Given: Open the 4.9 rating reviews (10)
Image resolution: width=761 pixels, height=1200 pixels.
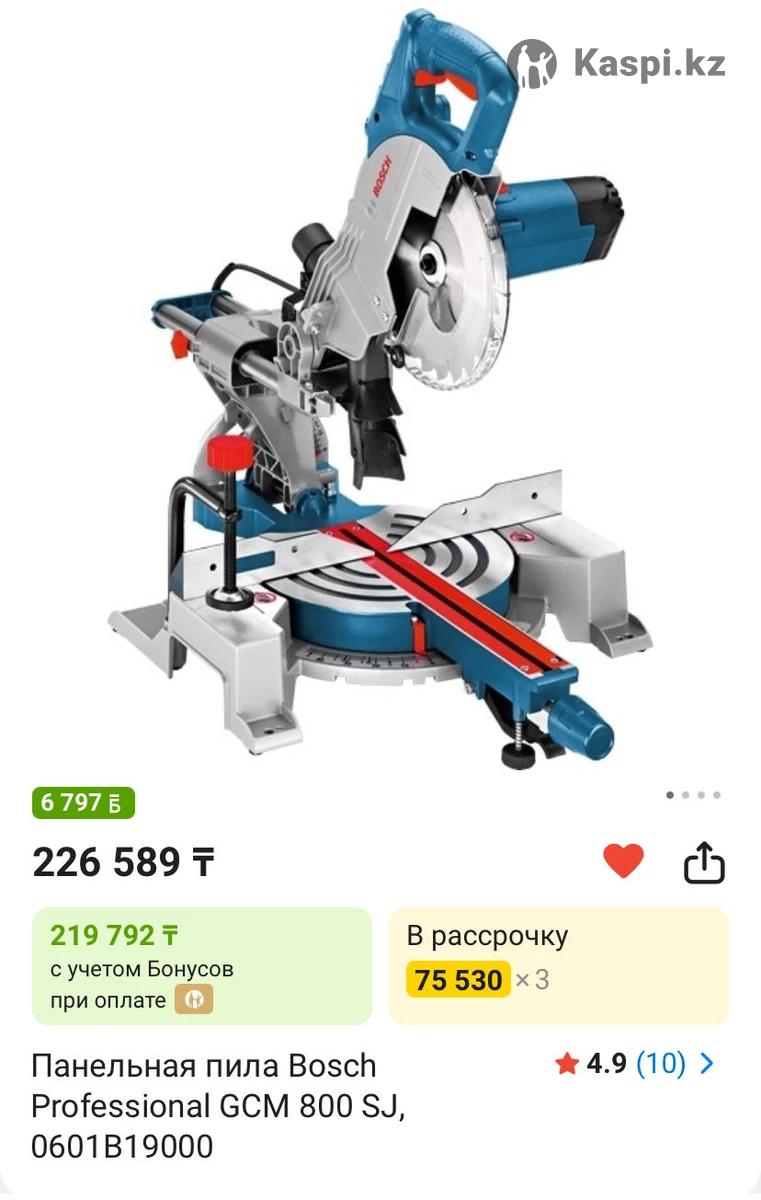Looking at the screenshot, I should pos(635,1064).
